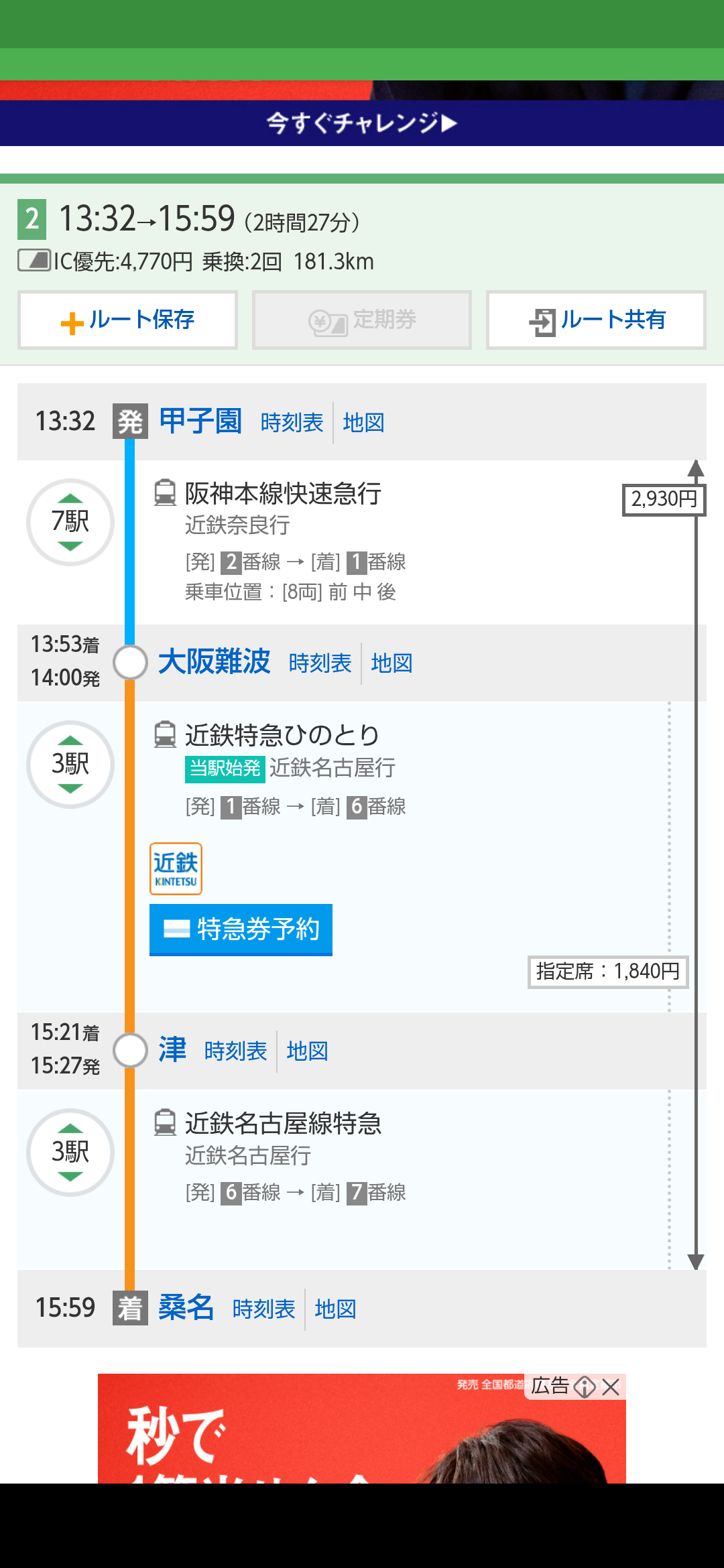Expand the 7駅 stops between 甲子園 and 大阪難波
The image size is (724, 1568).
pyautogui.click(x=70, y=522)
